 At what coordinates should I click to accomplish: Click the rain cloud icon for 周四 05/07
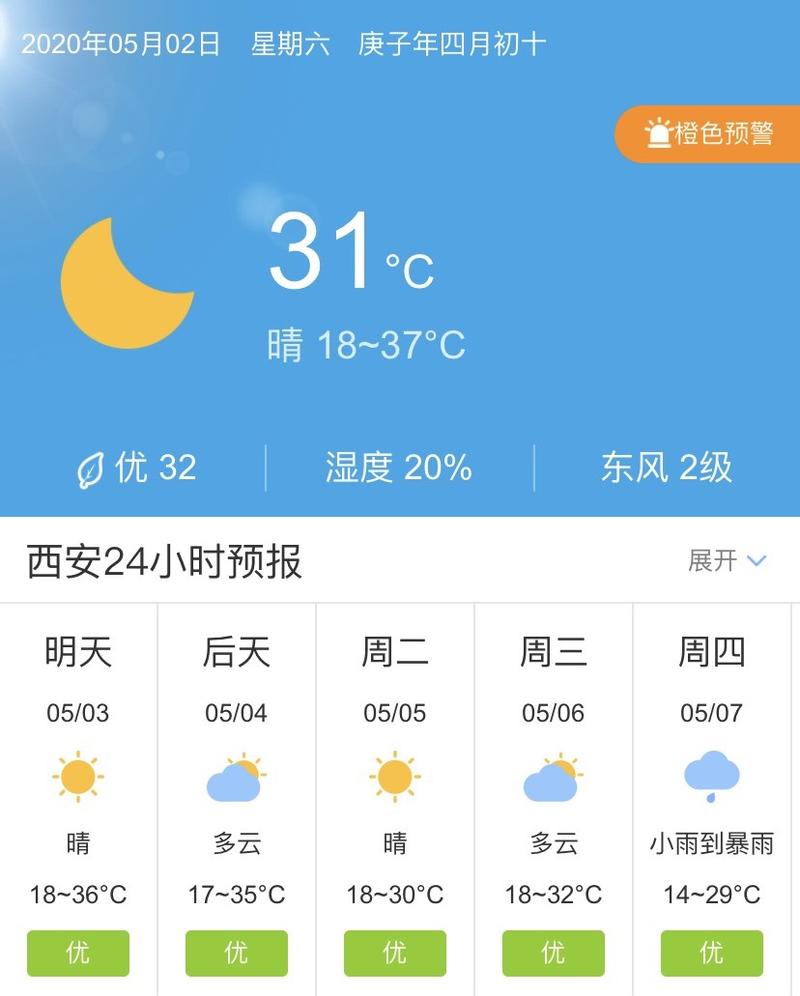(711, 778)
